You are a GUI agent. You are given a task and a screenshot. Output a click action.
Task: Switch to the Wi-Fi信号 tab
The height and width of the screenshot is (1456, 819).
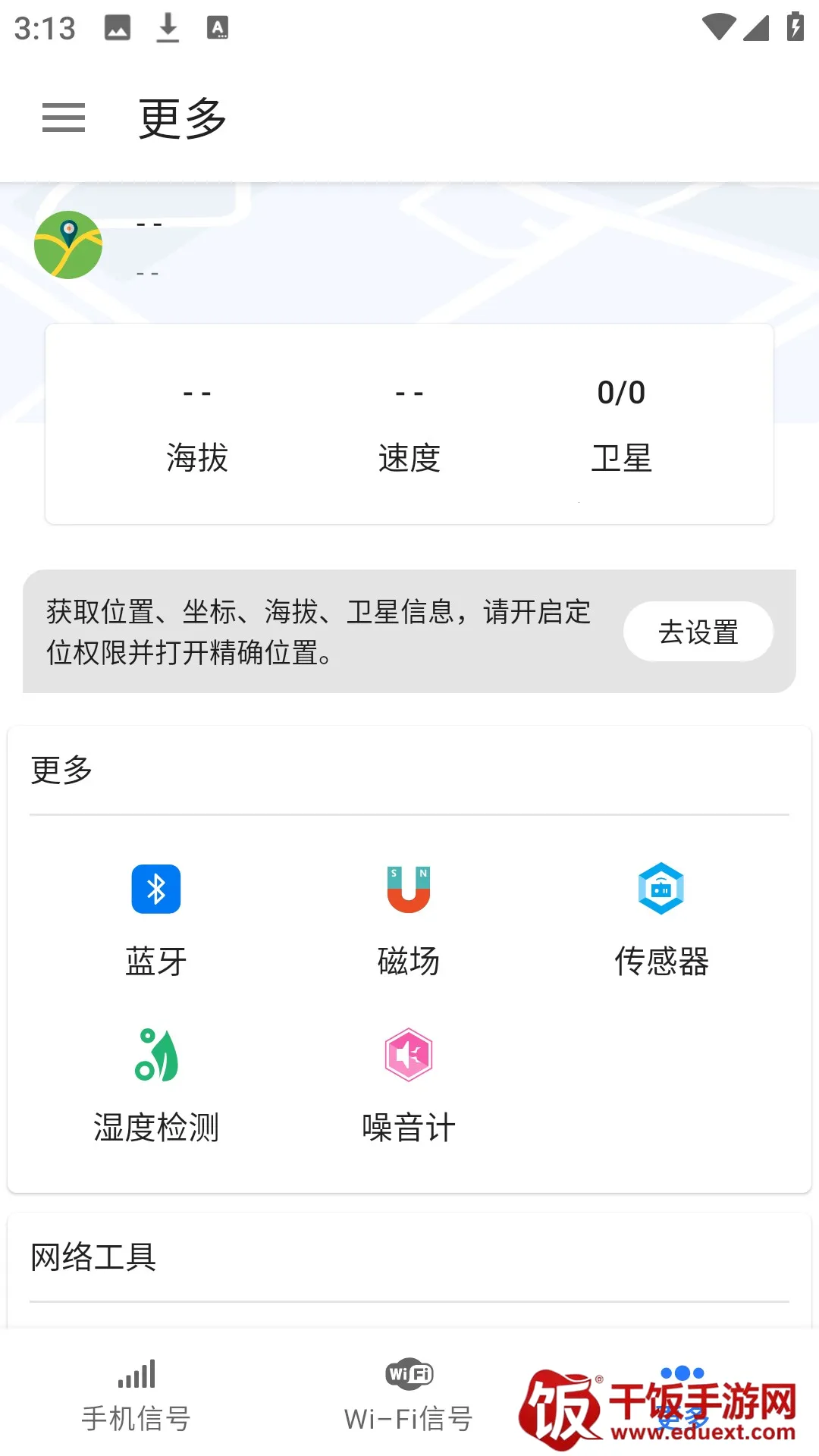(409, 1395)
